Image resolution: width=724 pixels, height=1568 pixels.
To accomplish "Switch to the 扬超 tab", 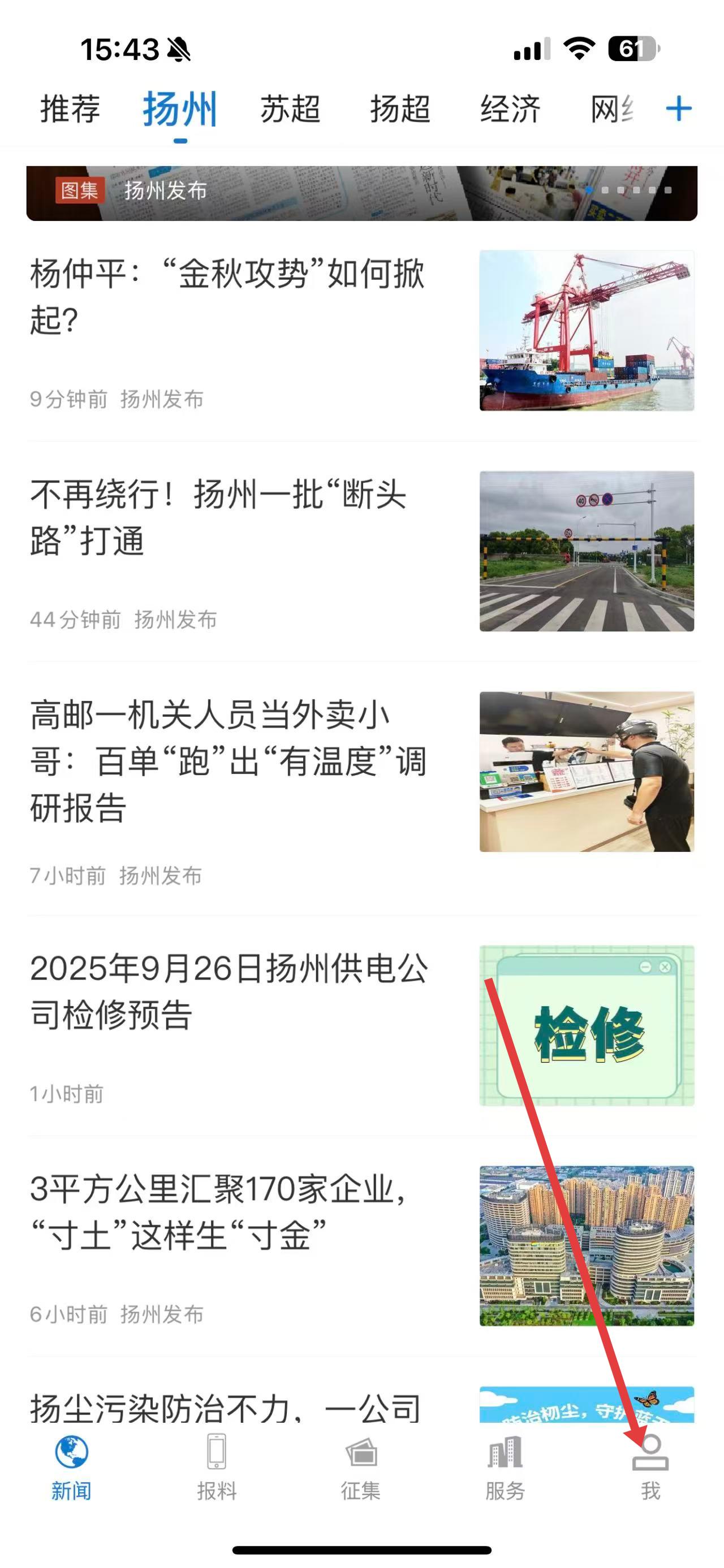I will [x=400, y=110].
